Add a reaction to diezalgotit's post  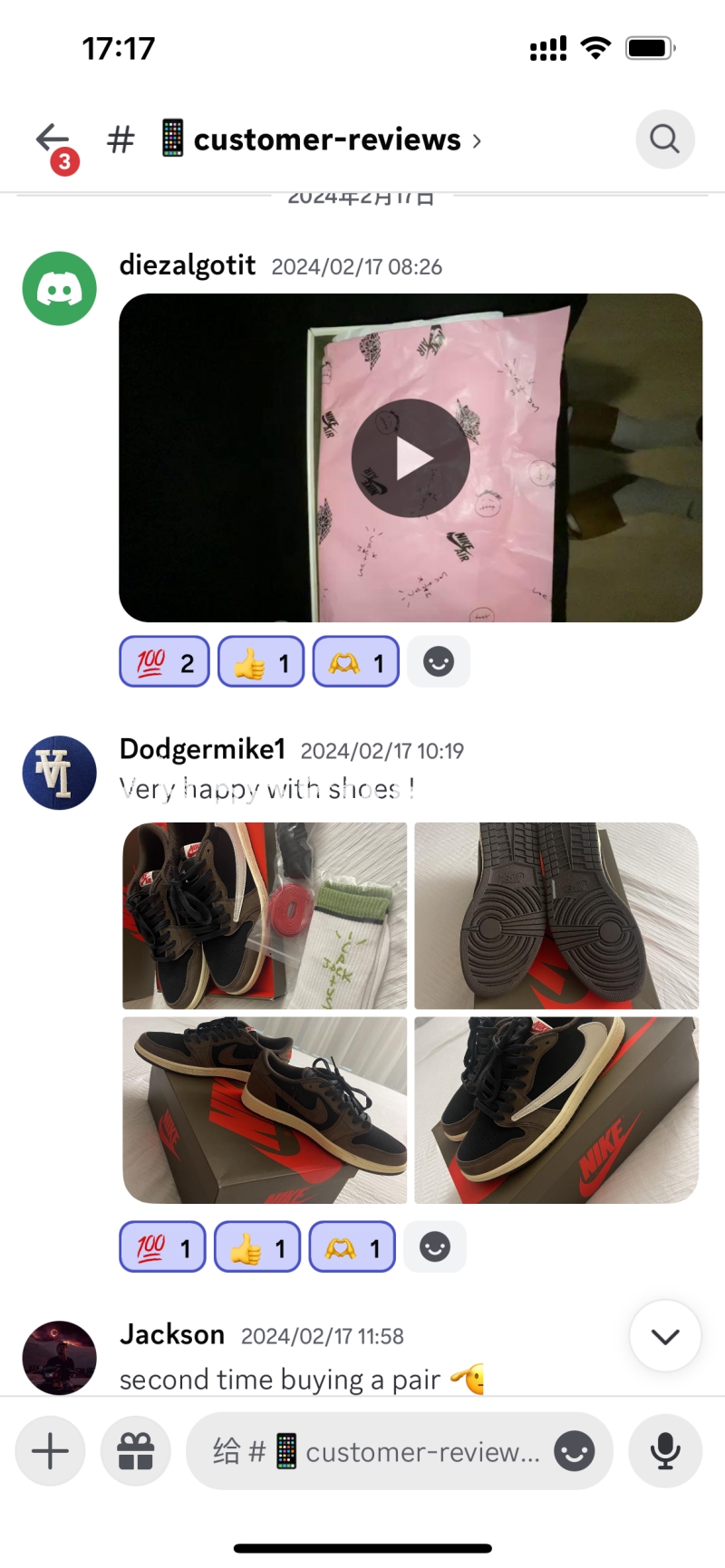(439, 662)
